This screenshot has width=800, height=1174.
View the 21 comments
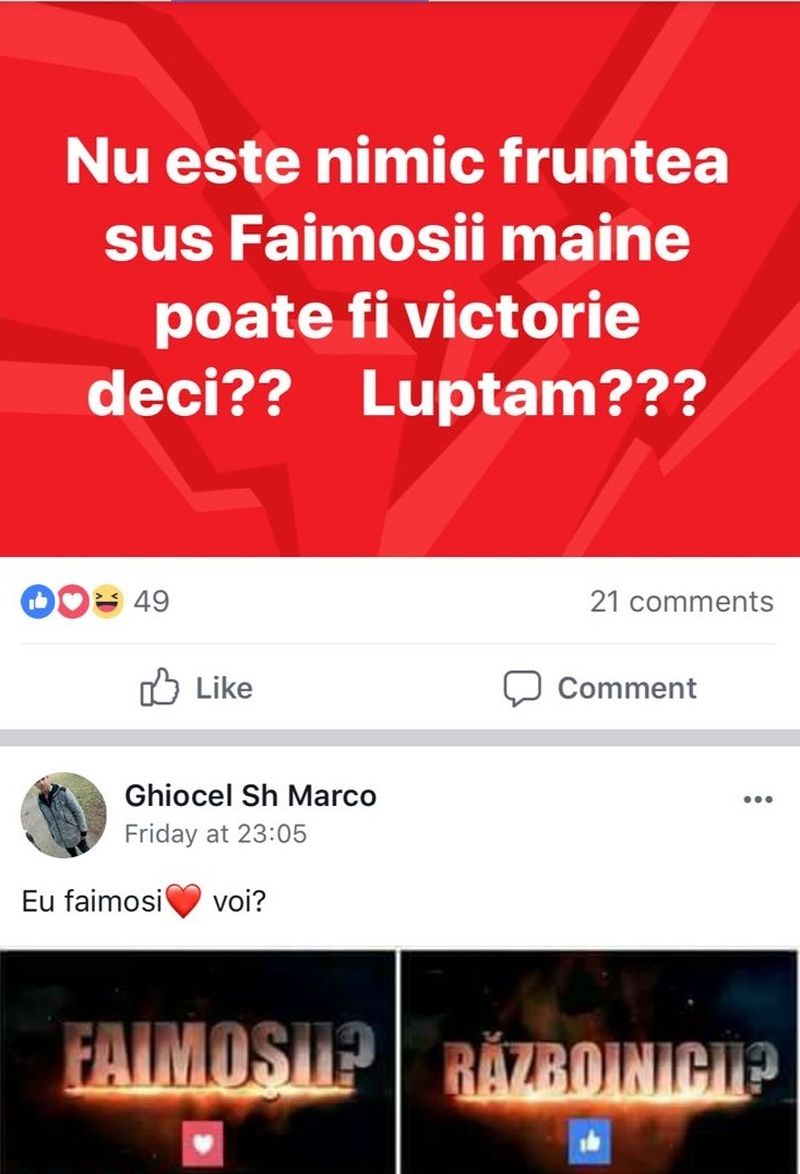(681, 601)
